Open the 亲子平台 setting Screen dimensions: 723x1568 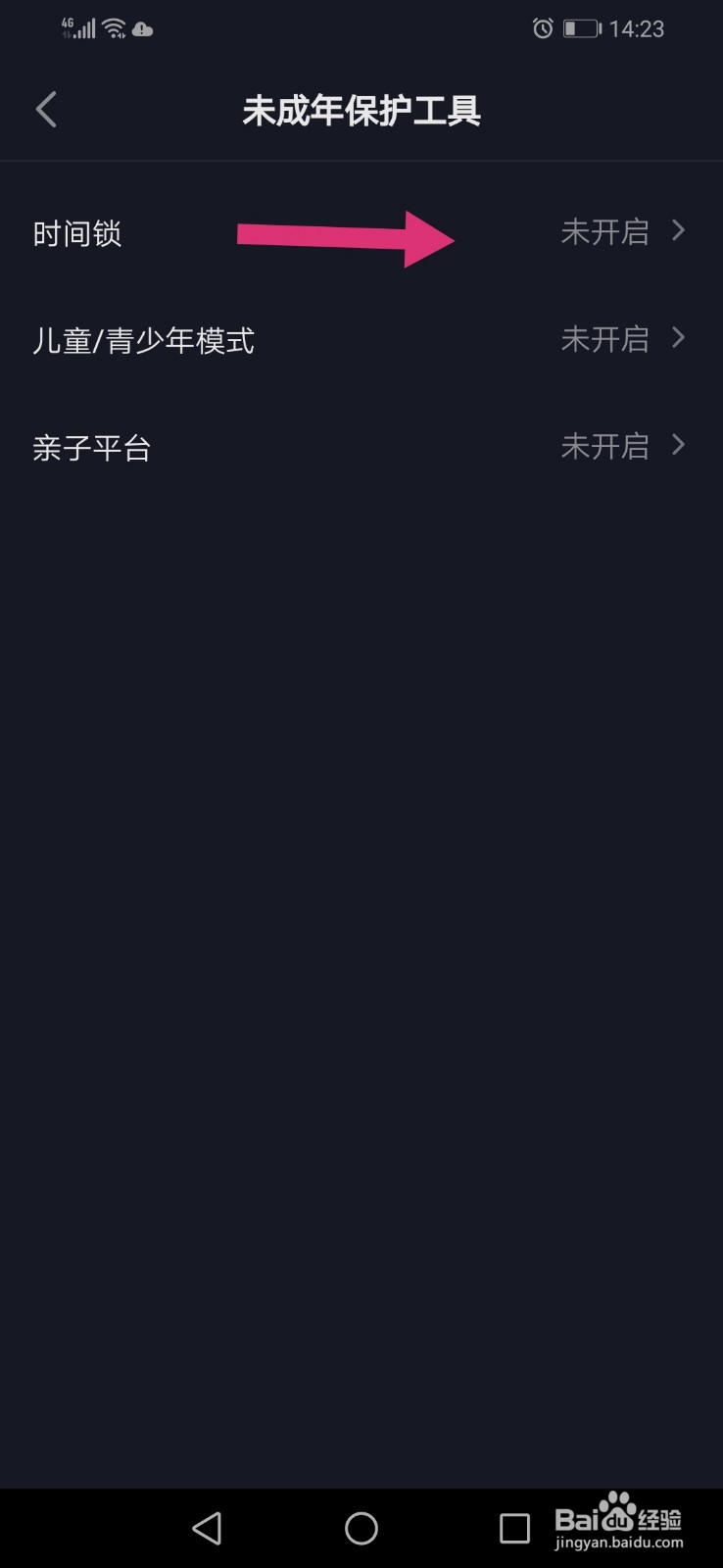[361, 447]
